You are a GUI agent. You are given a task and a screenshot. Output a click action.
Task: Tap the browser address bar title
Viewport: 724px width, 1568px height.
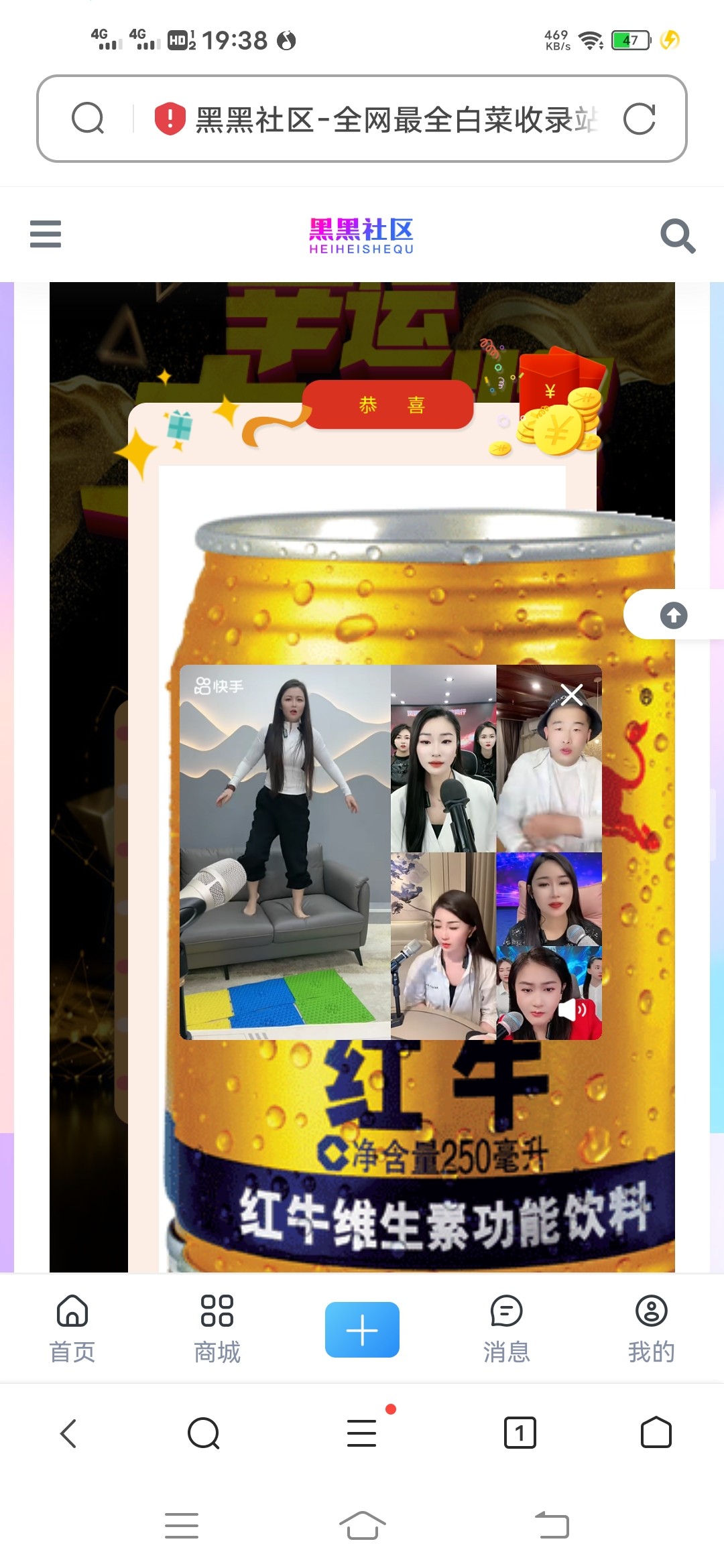point(396,120)
